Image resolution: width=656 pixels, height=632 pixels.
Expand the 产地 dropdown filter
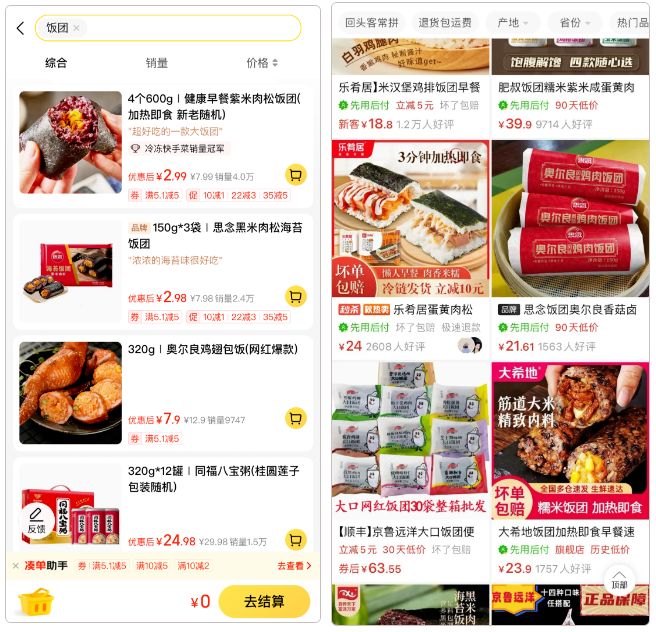click(x=514, y=22)
